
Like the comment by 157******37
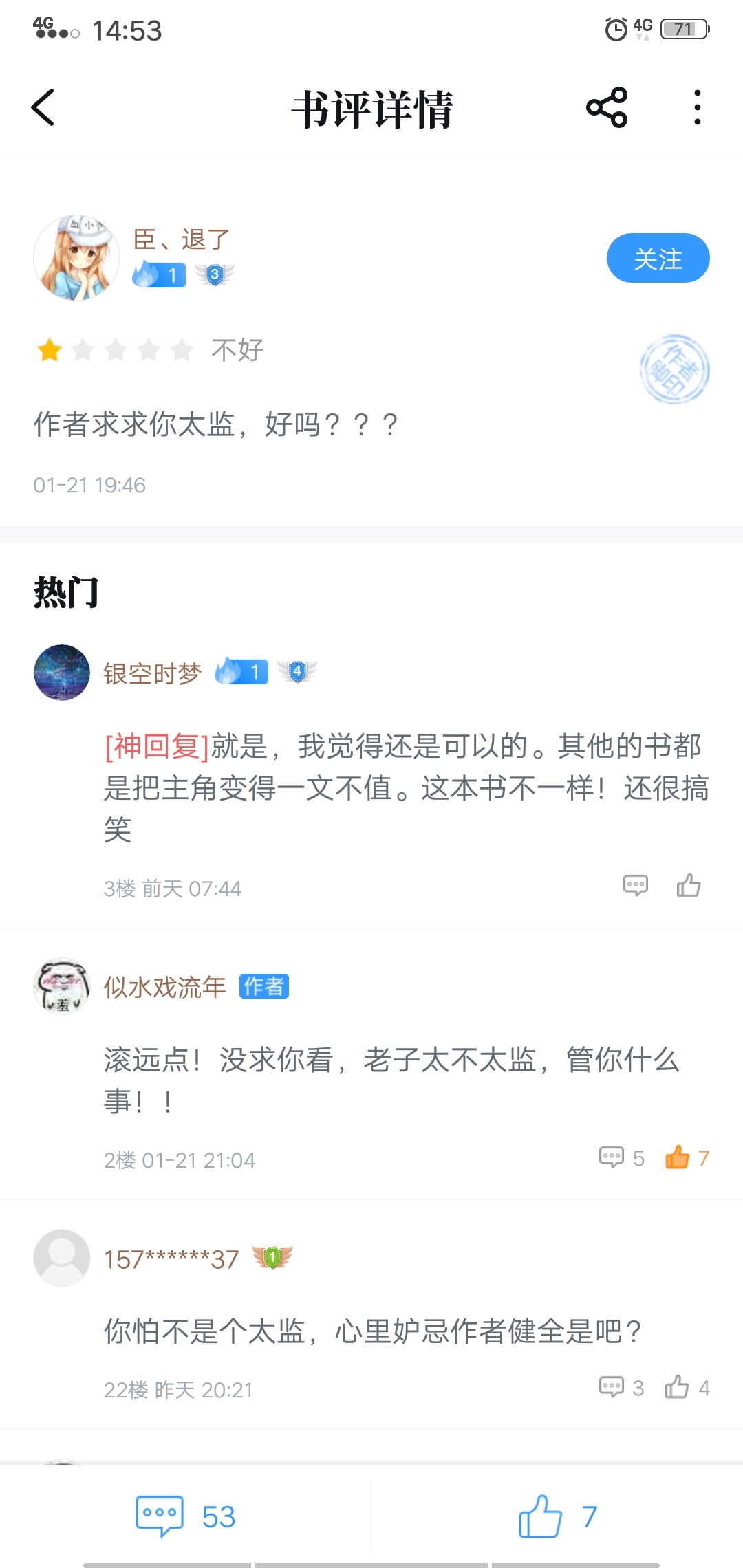coord(687,1387)
